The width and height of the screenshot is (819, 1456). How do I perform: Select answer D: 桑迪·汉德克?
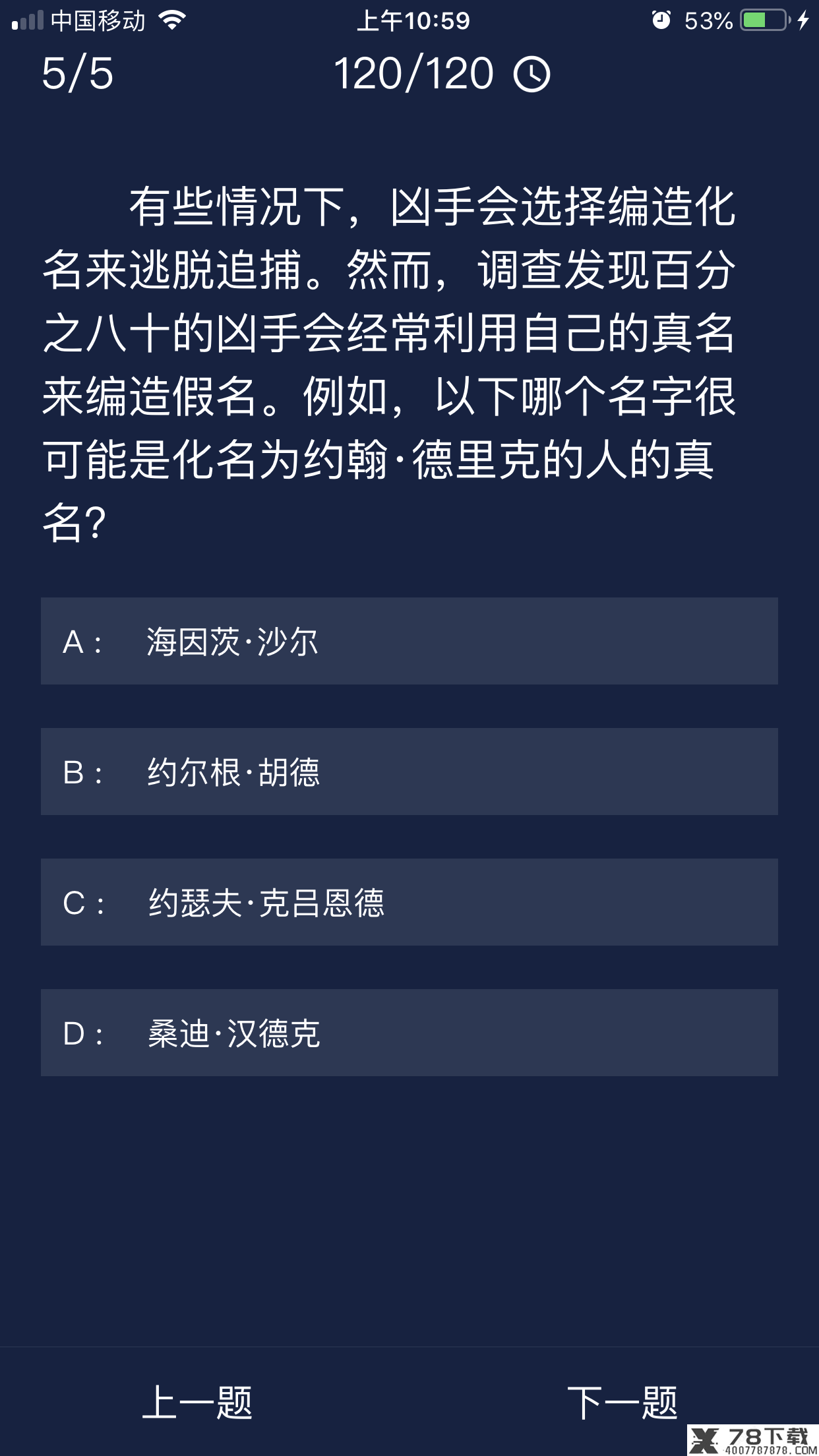(x=409, y=1033)
